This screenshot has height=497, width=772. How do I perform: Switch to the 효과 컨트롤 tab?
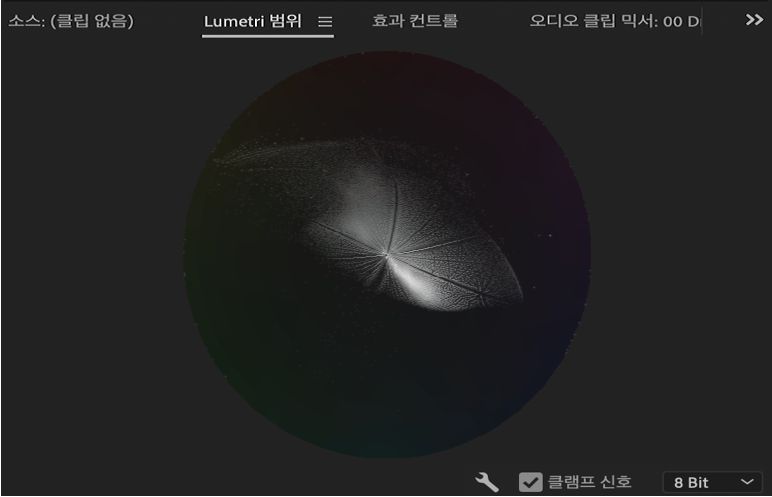coord(414,21)
